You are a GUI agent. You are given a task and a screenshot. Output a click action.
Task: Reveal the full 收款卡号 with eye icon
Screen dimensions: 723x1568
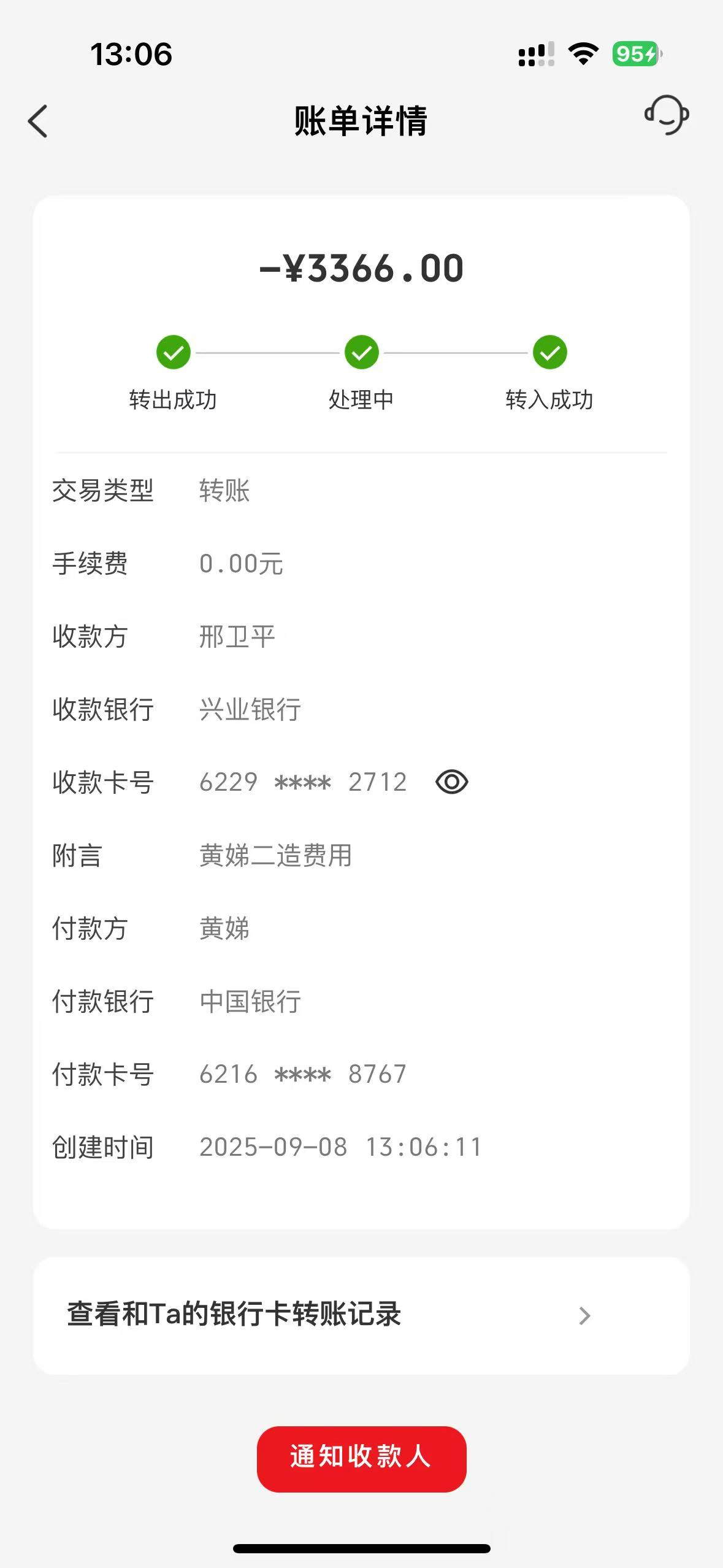pos(451,782)
